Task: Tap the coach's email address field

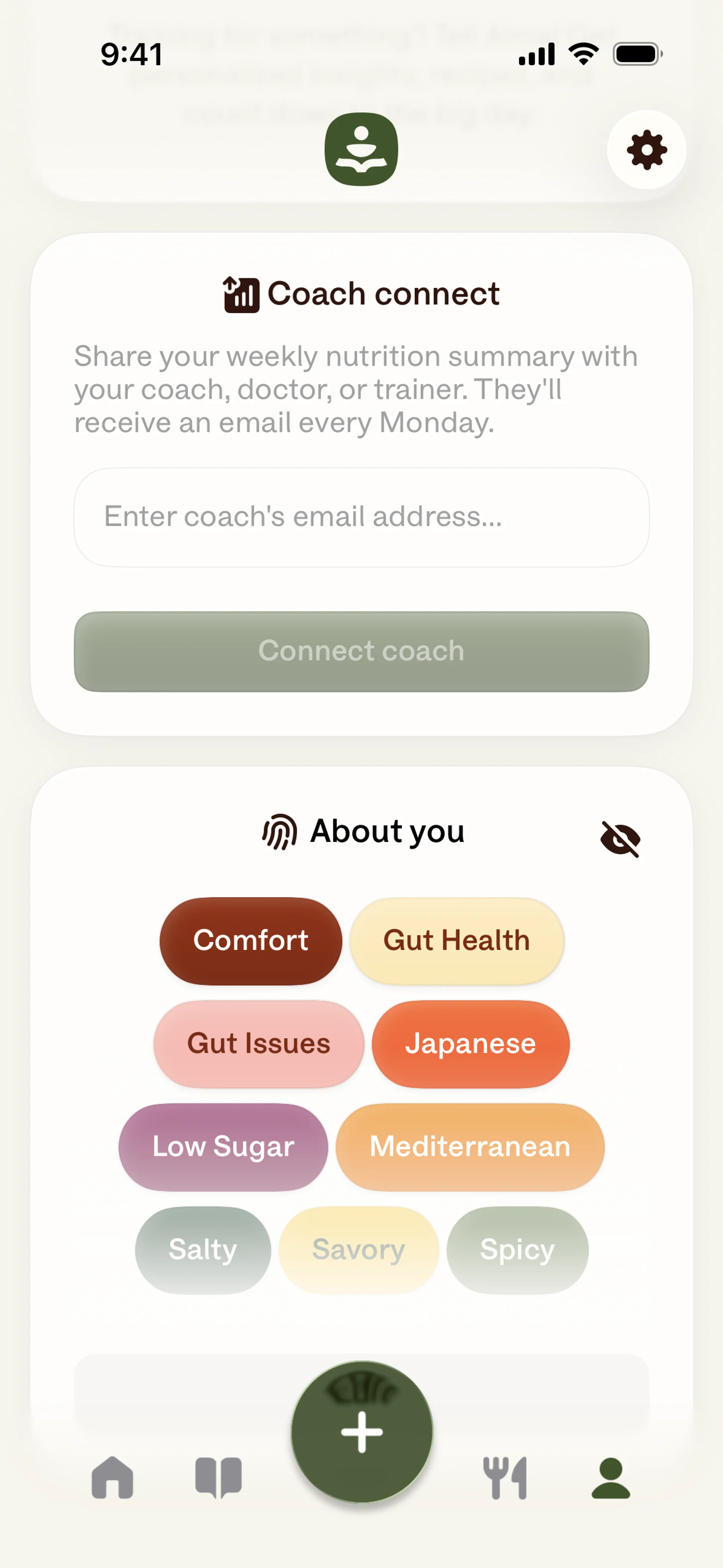Action: [x=361, y=517]
